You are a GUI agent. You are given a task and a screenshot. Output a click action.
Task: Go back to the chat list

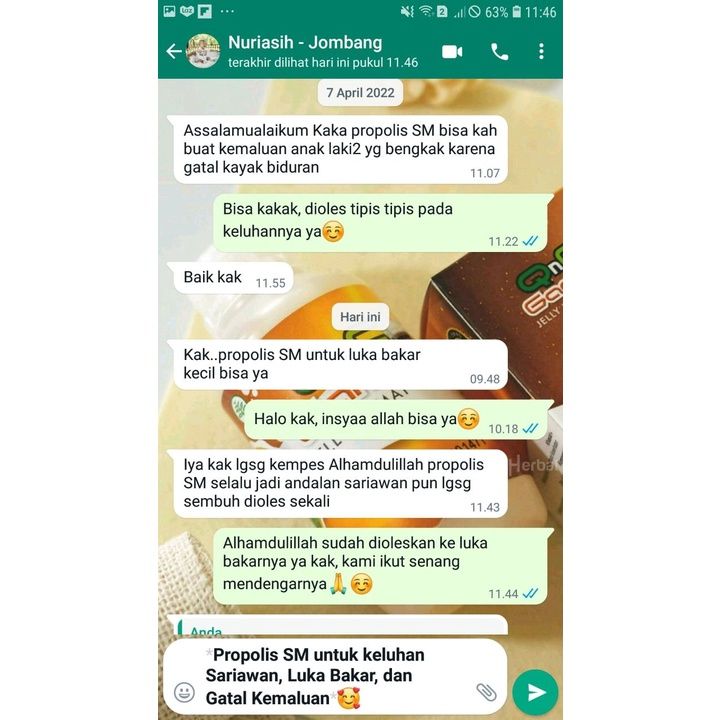point(174,51)
